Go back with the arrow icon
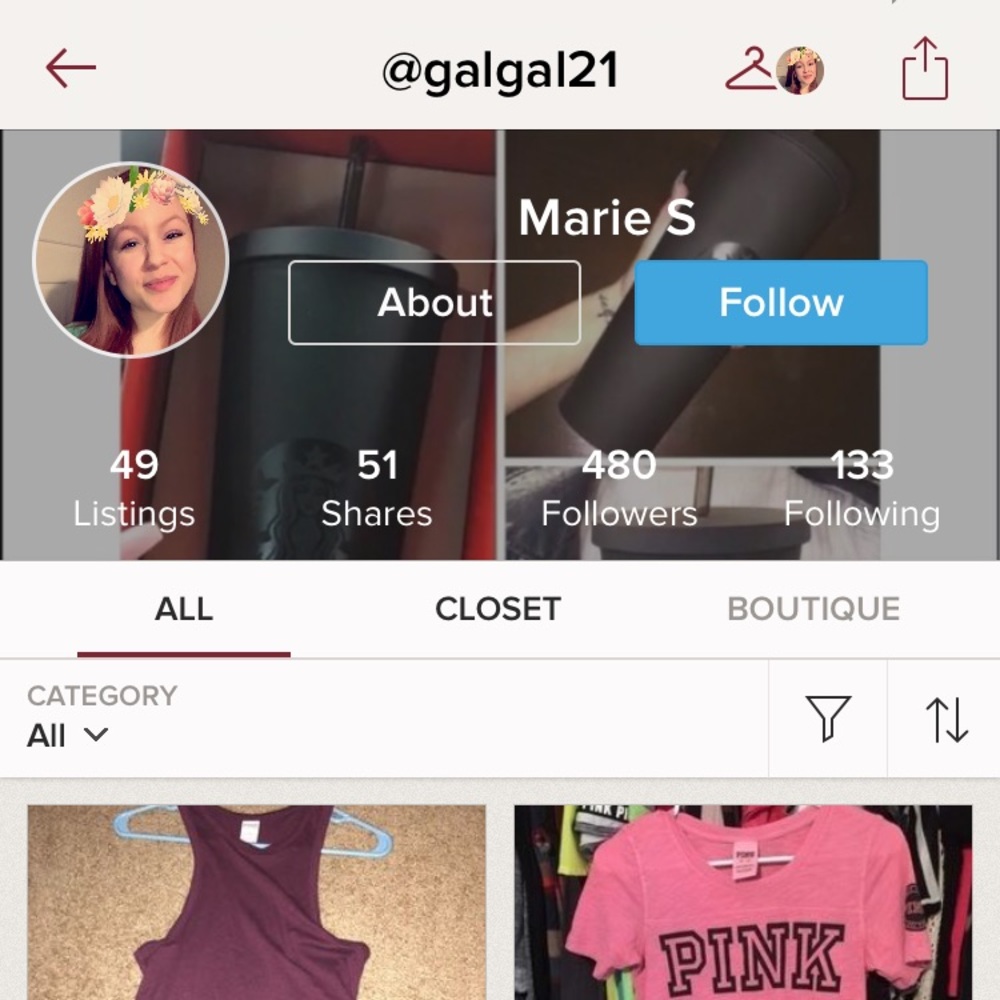Viewport: 1000px width, 1000px height. (71, 69)
